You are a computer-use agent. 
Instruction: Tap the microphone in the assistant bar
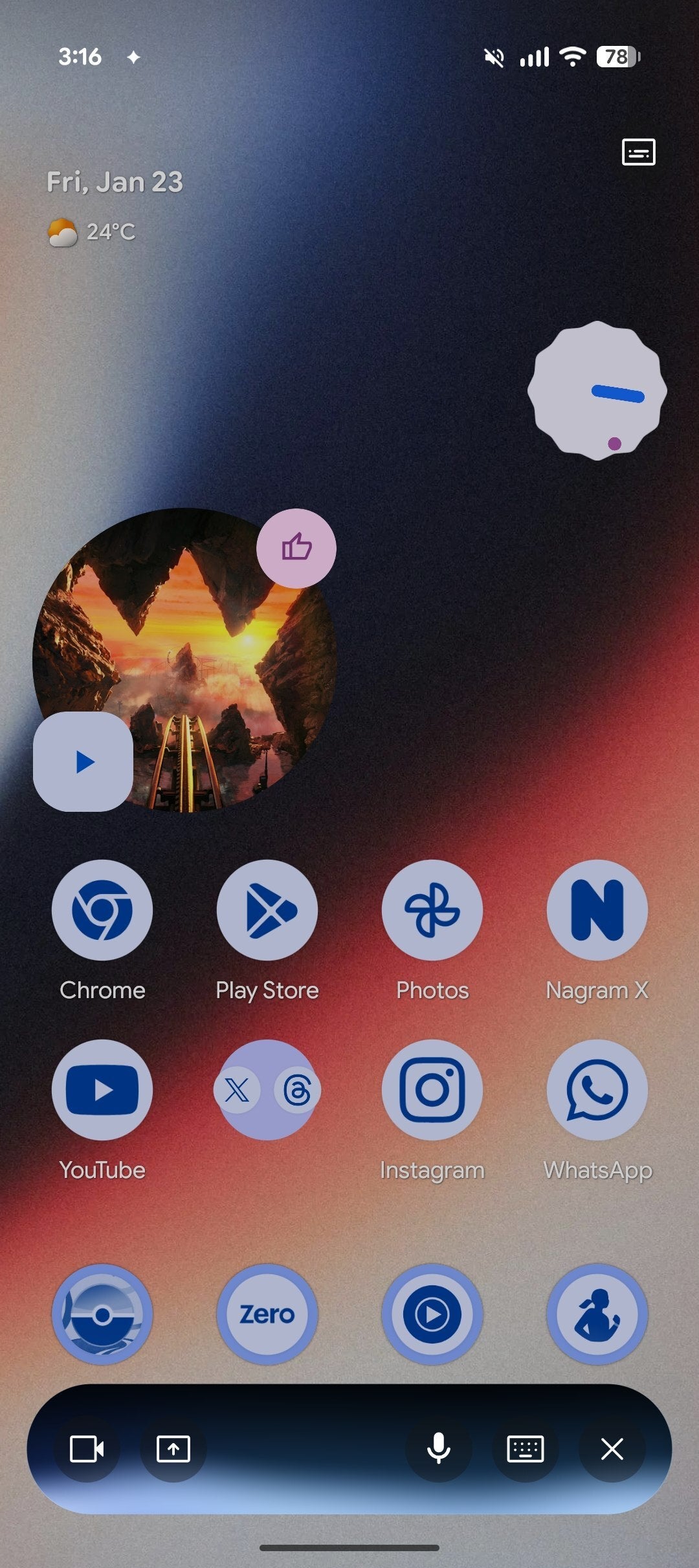tap(439, 1449)
